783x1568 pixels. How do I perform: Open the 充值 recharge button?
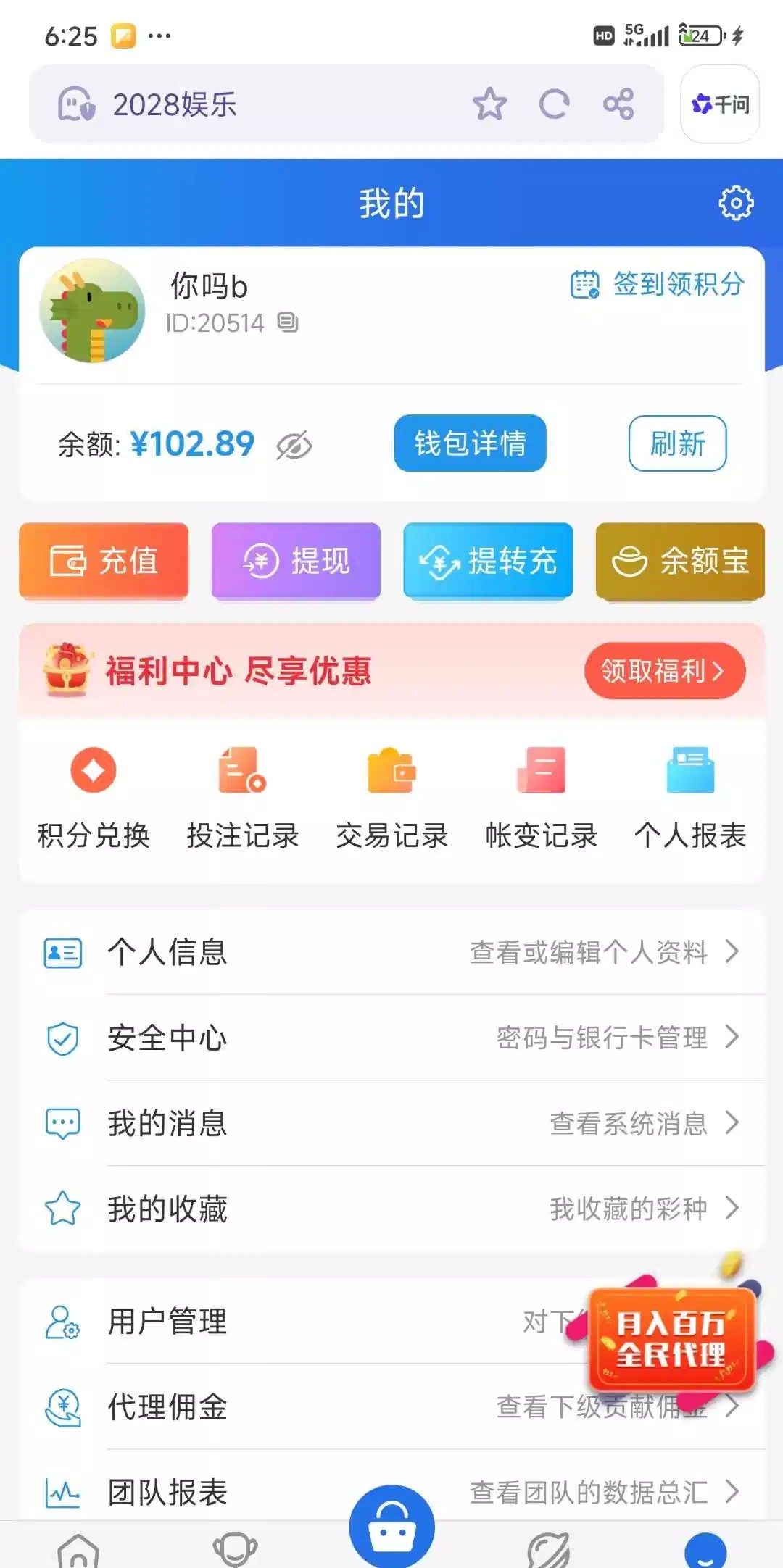pos(104,562)
